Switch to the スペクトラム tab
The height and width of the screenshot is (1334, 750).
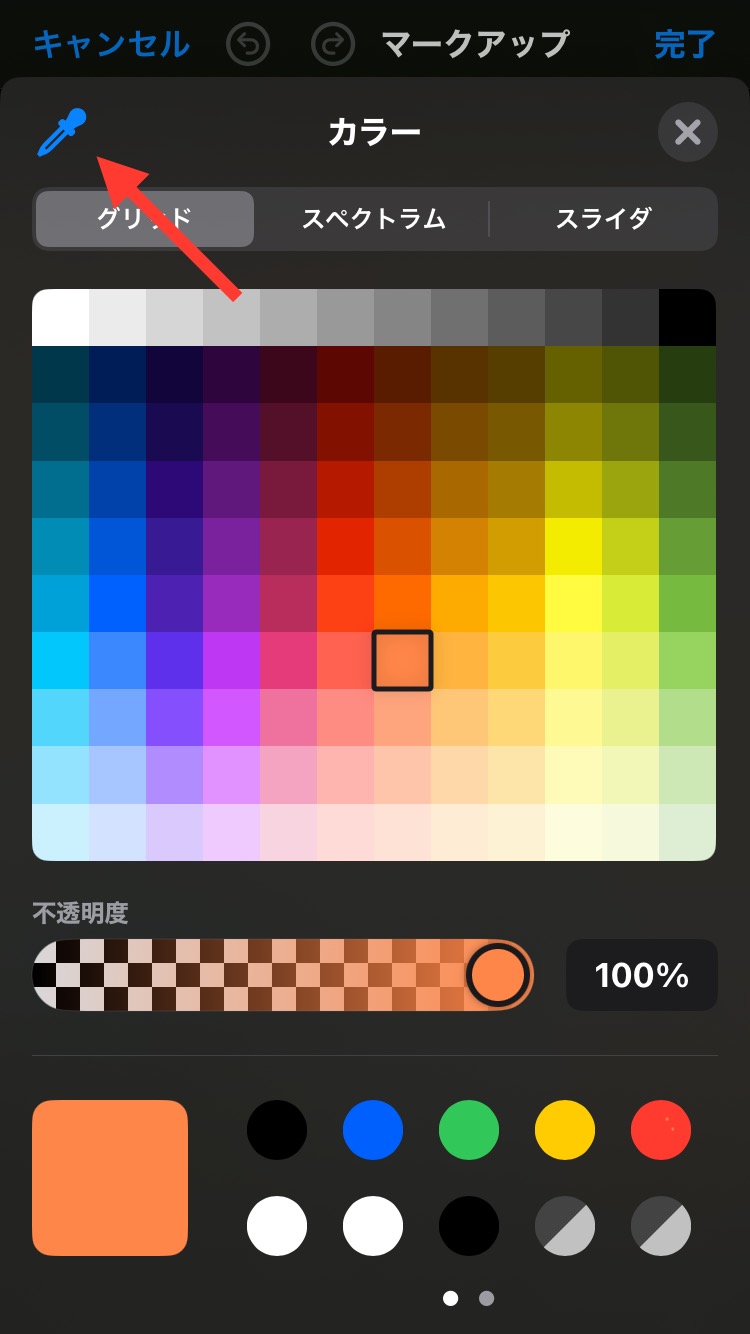tap(374, 219)
